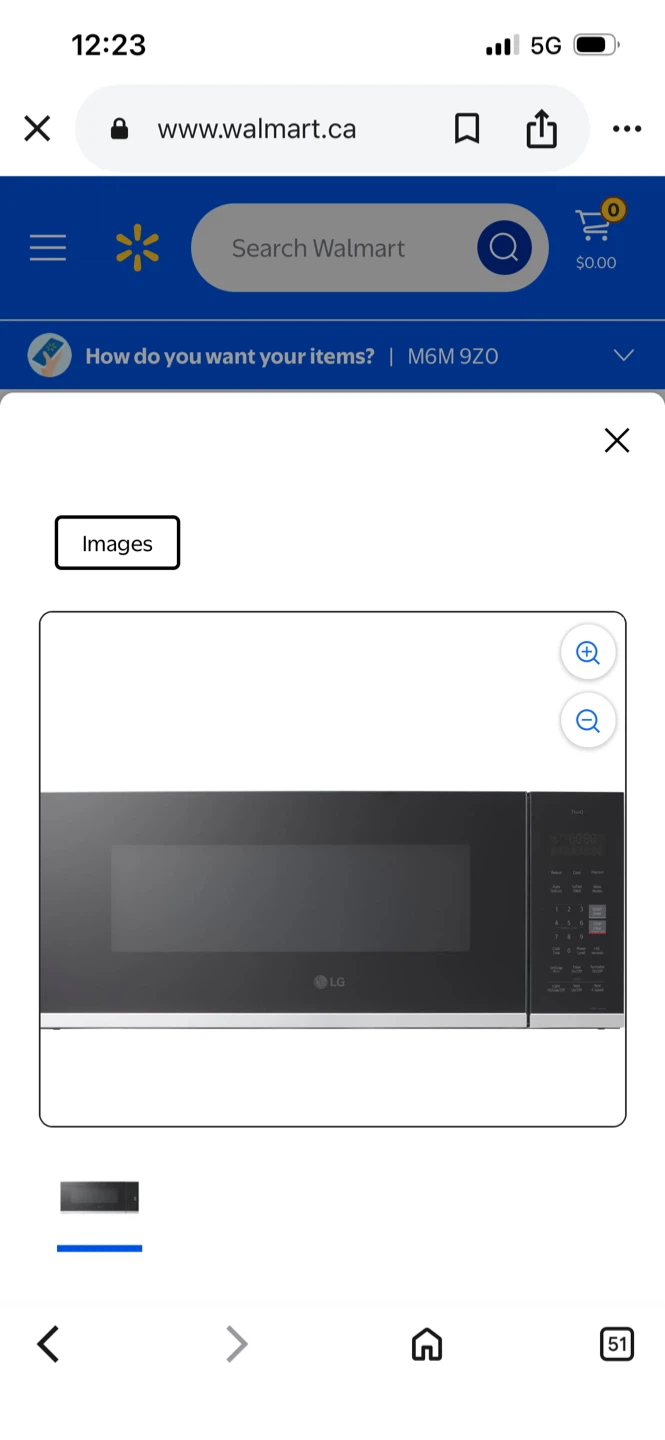Open the shopping cart

pos(596,238)
